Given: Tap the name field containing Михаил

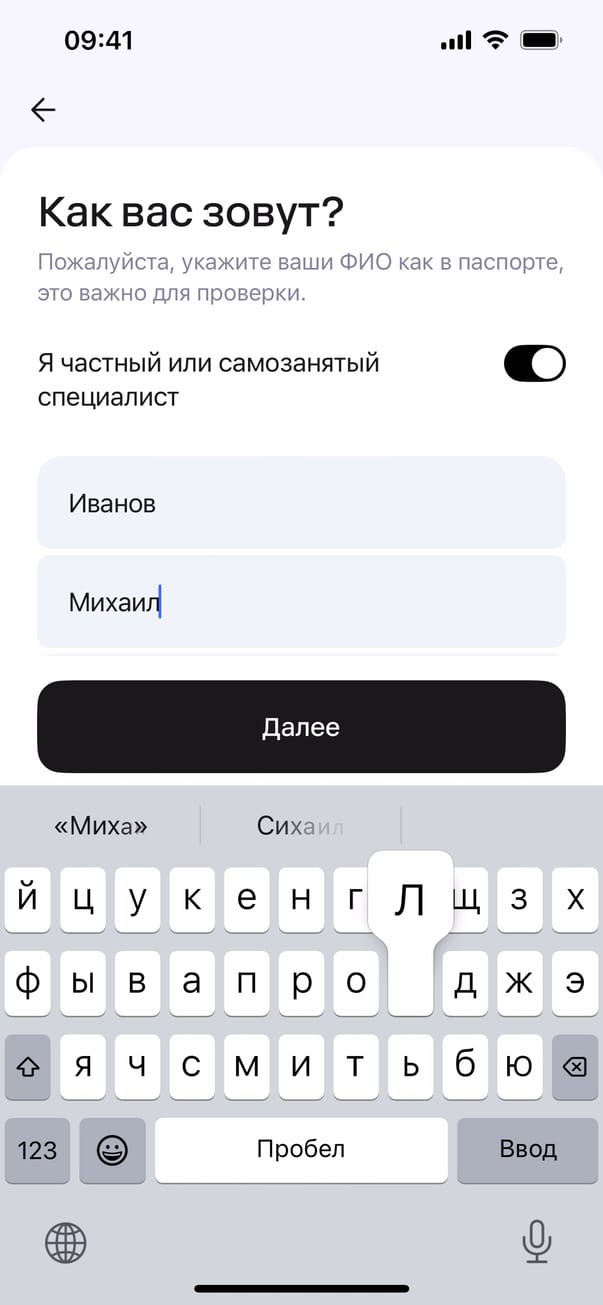Looking at the screenshot, I should pyautogui.click(x=301, y=602).
